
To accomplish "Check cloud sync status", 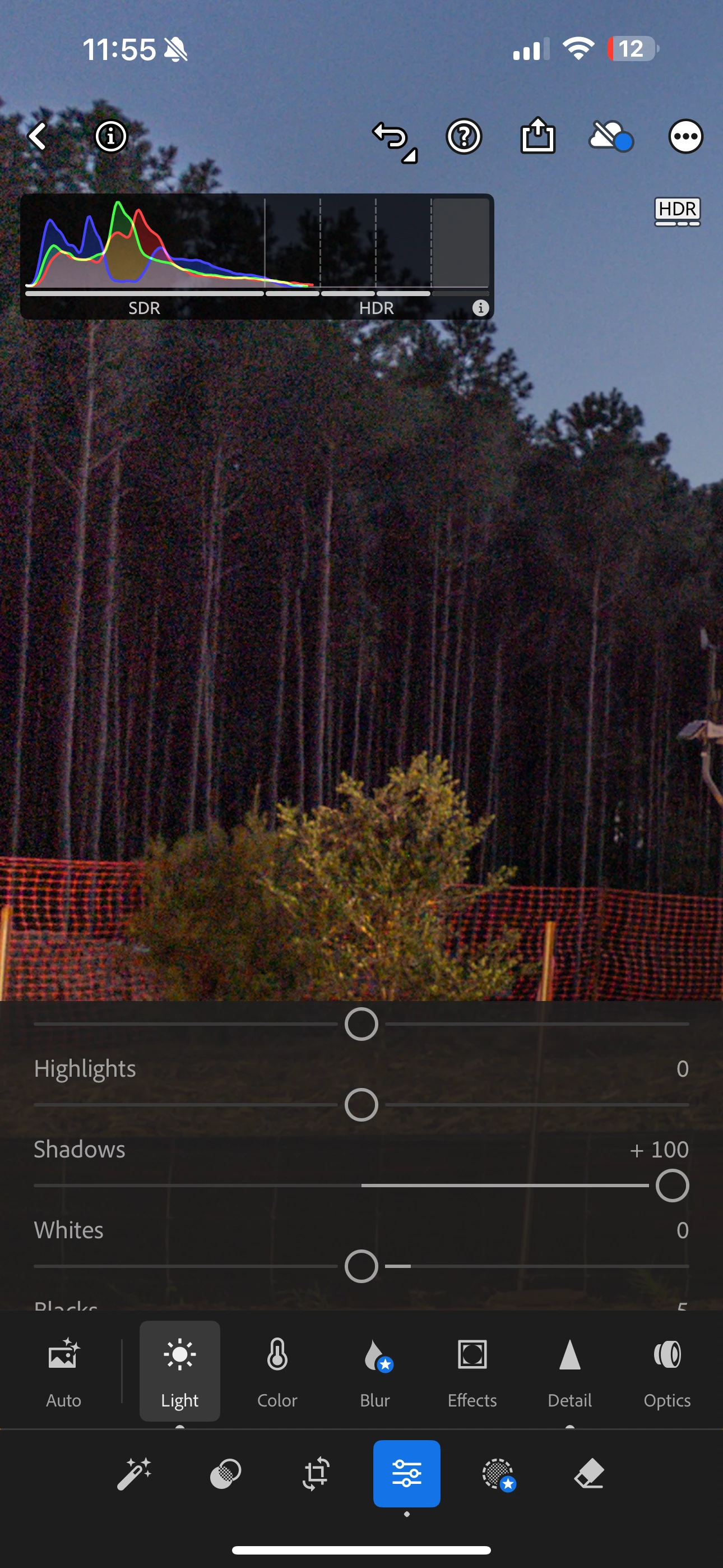I will point(610,136).
